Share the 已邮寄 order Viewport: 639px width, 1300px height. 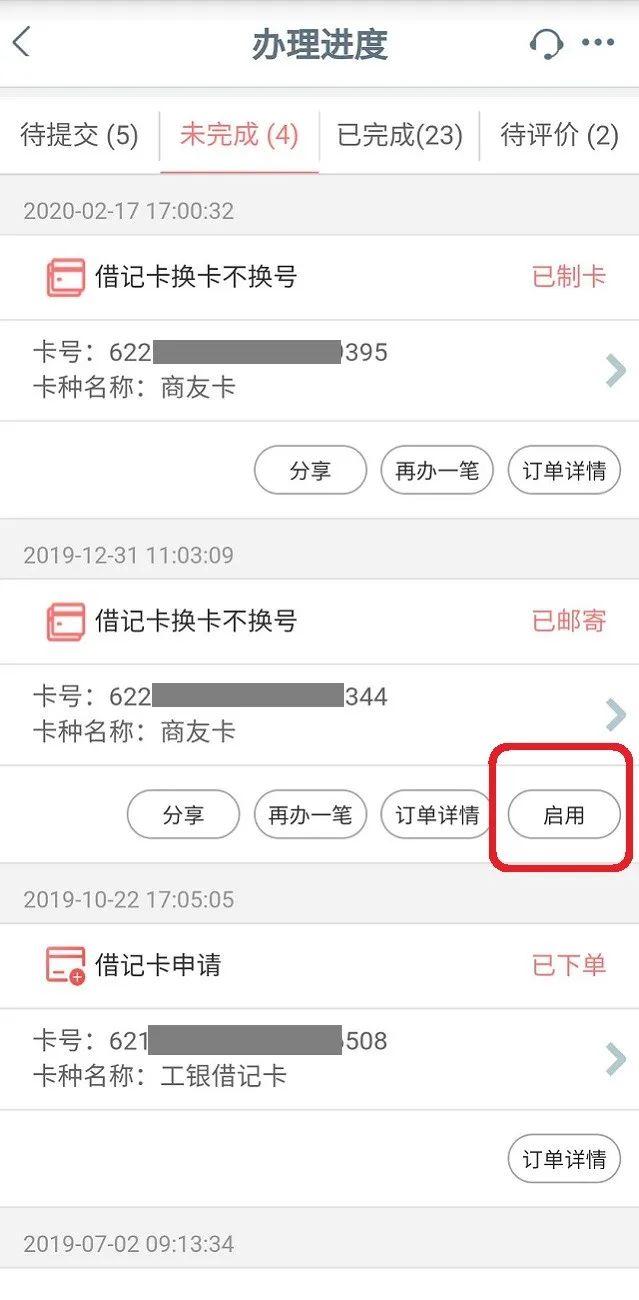coord(183,815)
